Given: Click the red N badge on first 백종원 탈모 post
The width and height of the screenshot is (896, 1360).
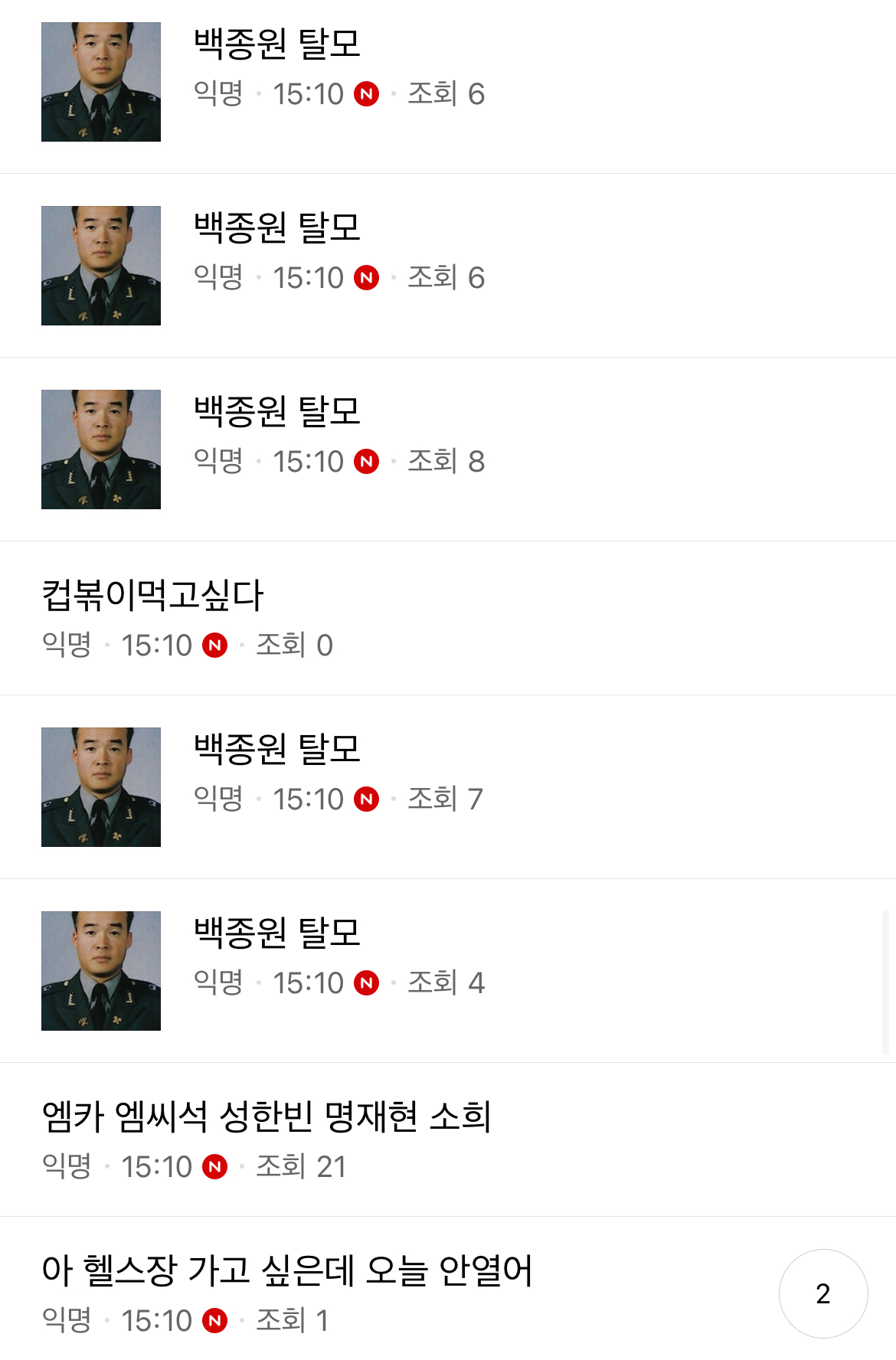Looking at the screenshot, I should (x=367, y=94).
